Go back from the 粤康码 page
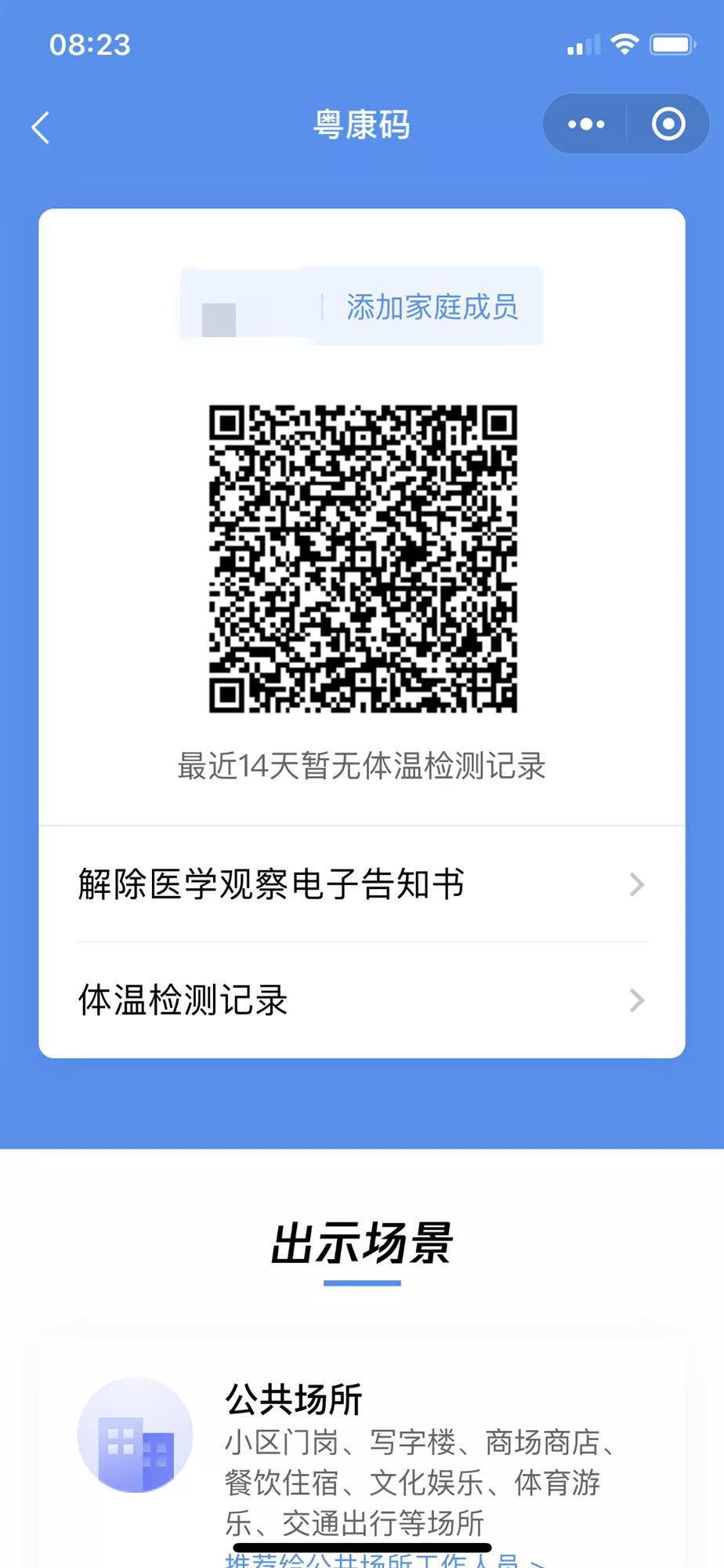 (x=41, y=127)
